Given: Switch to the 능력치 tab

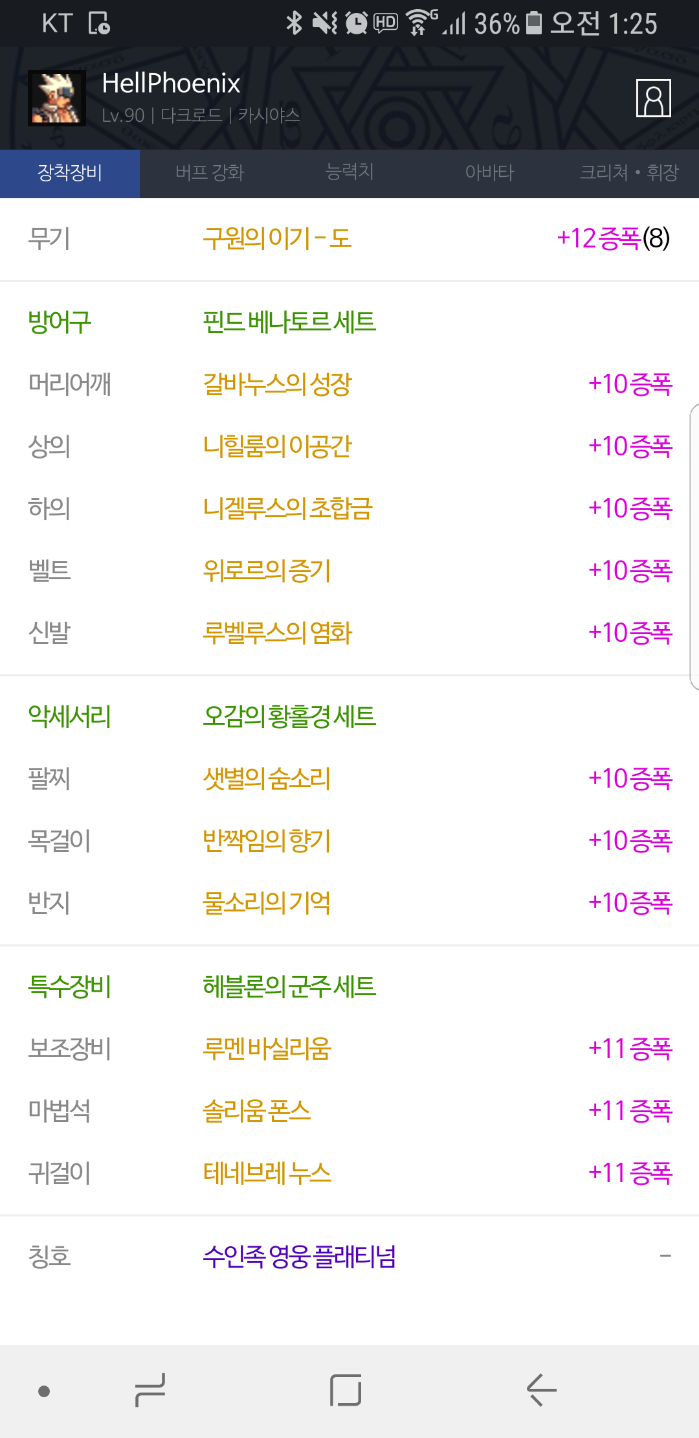Looking at the screenshot, I should tap(349, 172).
